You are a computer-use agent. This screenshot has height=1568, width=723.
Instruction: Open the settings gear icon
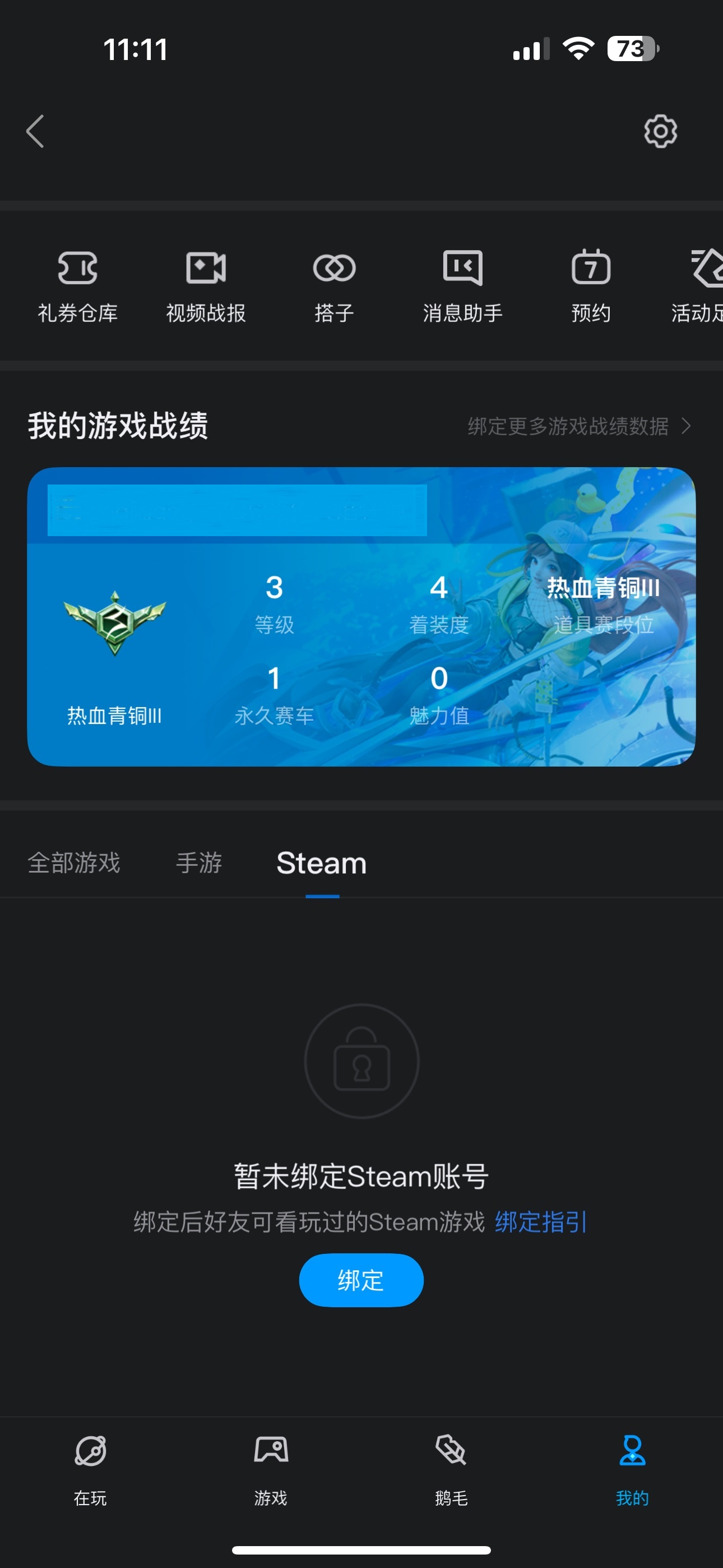[x=660, y=131]
